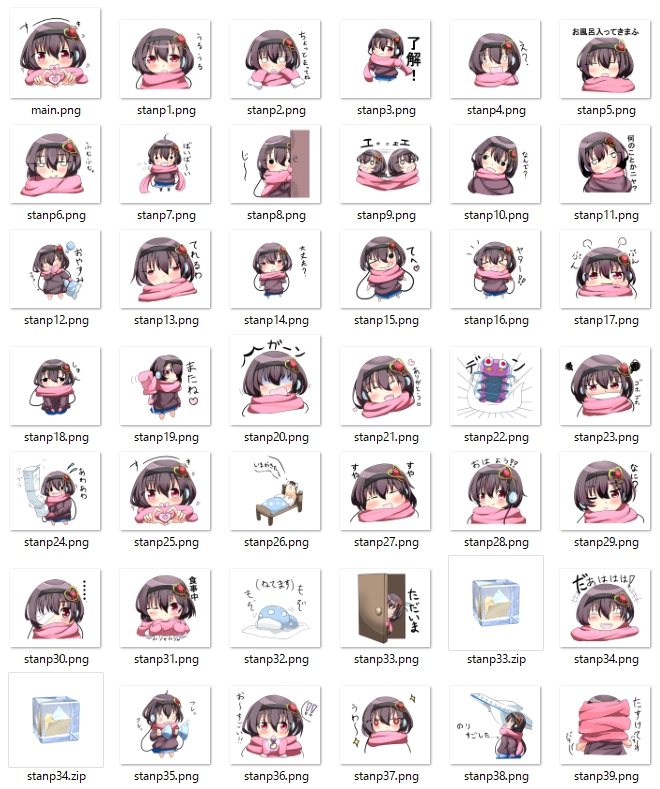660x789 pixels.
Task: Open the stanp39.png file
Action: 605,724
